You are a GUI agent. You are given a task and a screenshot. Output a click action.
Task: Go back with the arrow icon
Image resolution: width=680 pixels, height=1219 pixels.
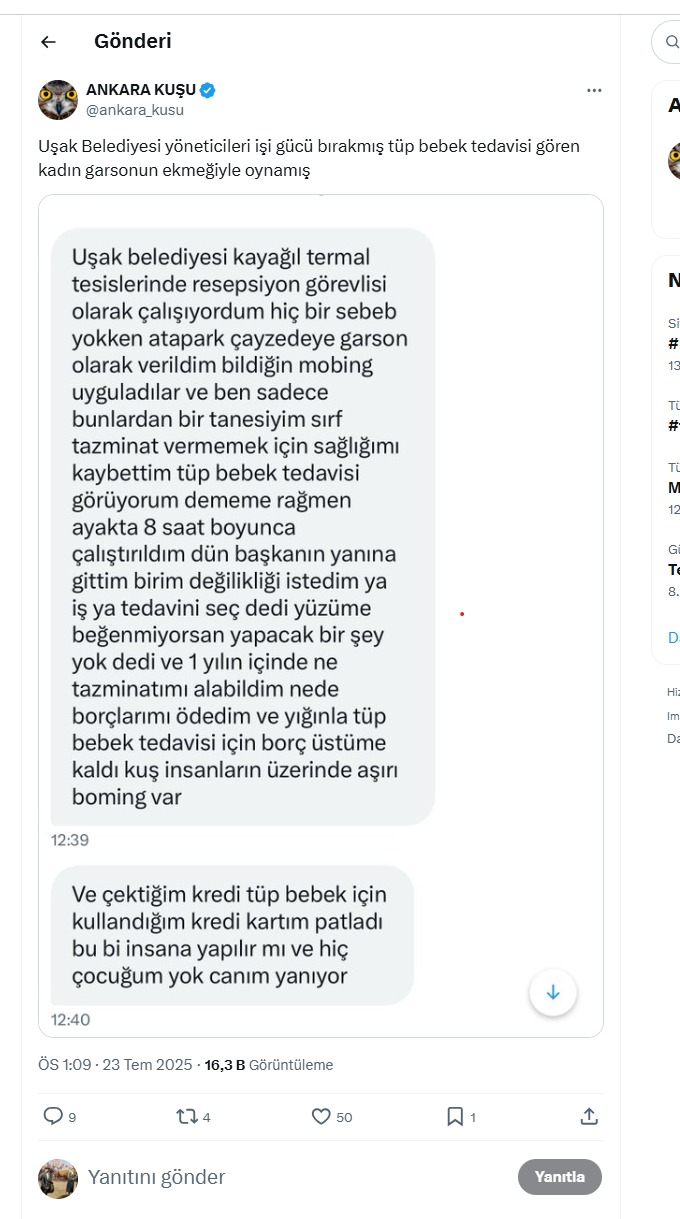[x=48, y=42]
